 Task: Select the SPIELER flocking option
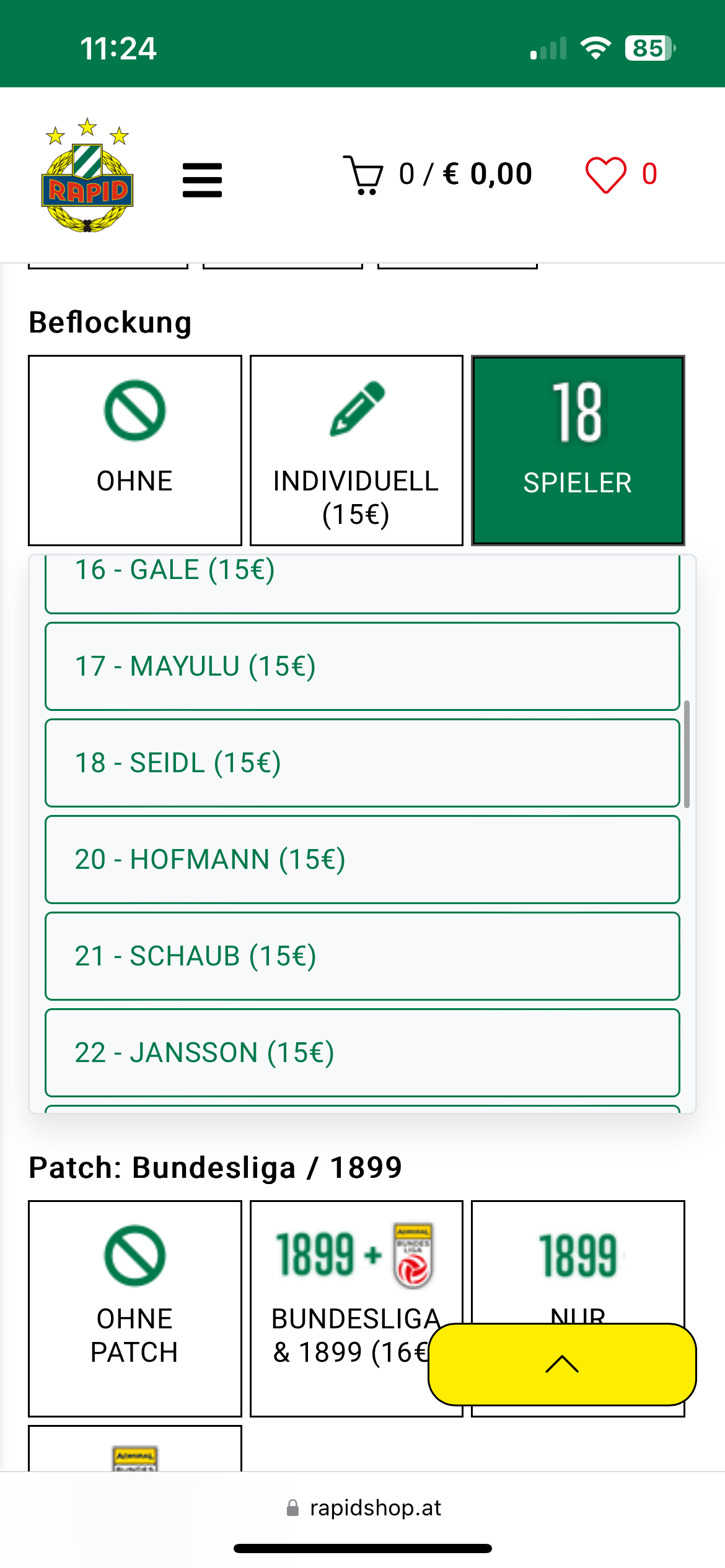point(578,450)
